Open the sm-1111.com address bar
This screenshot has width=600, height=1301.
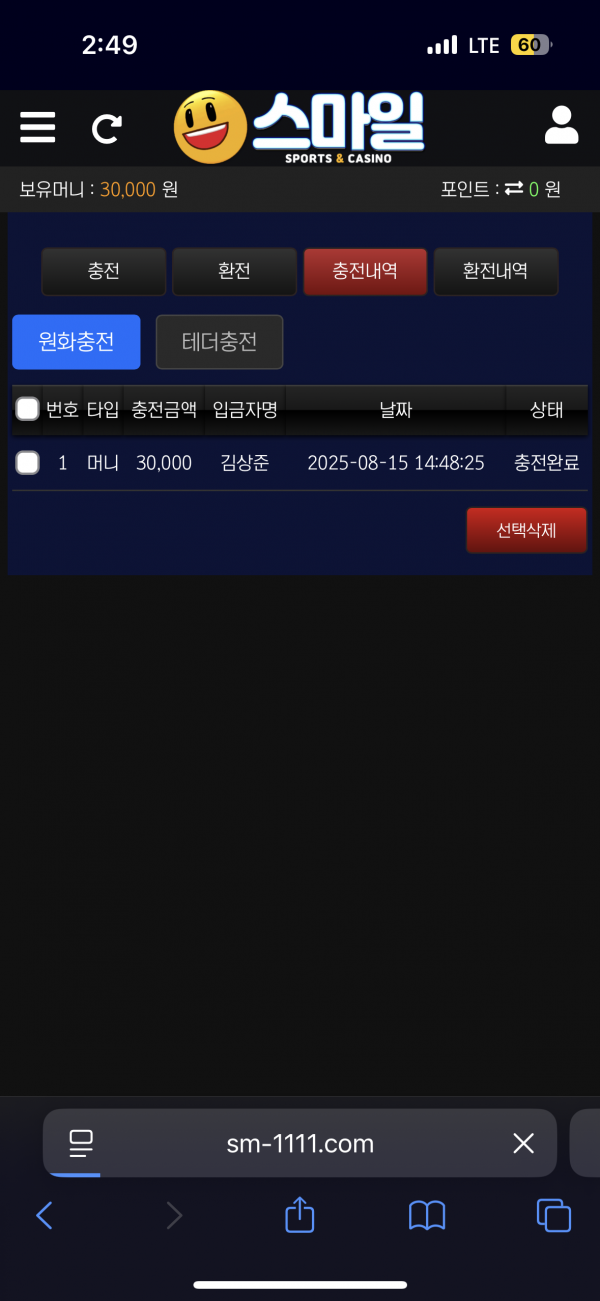pos(300,1143)
